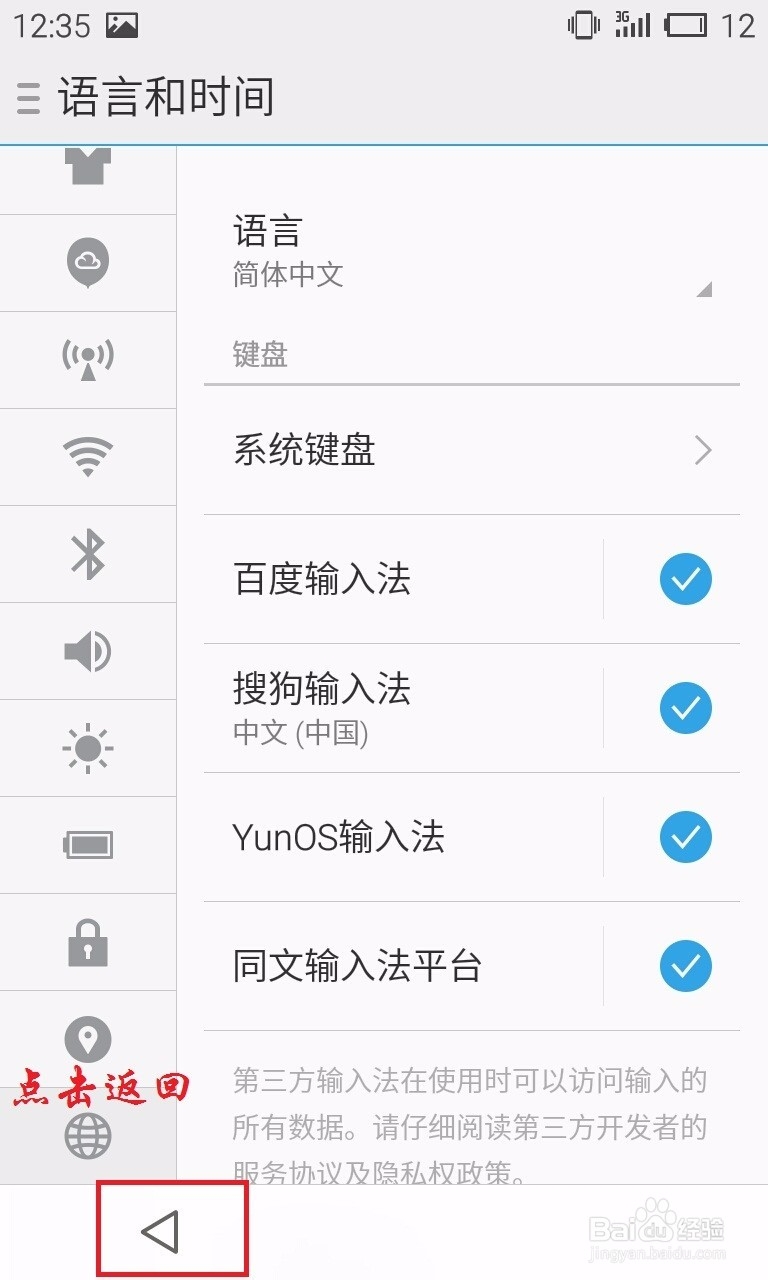Open Wi-Fi settings from the sidebar
768x1280 pixels.
88,456
